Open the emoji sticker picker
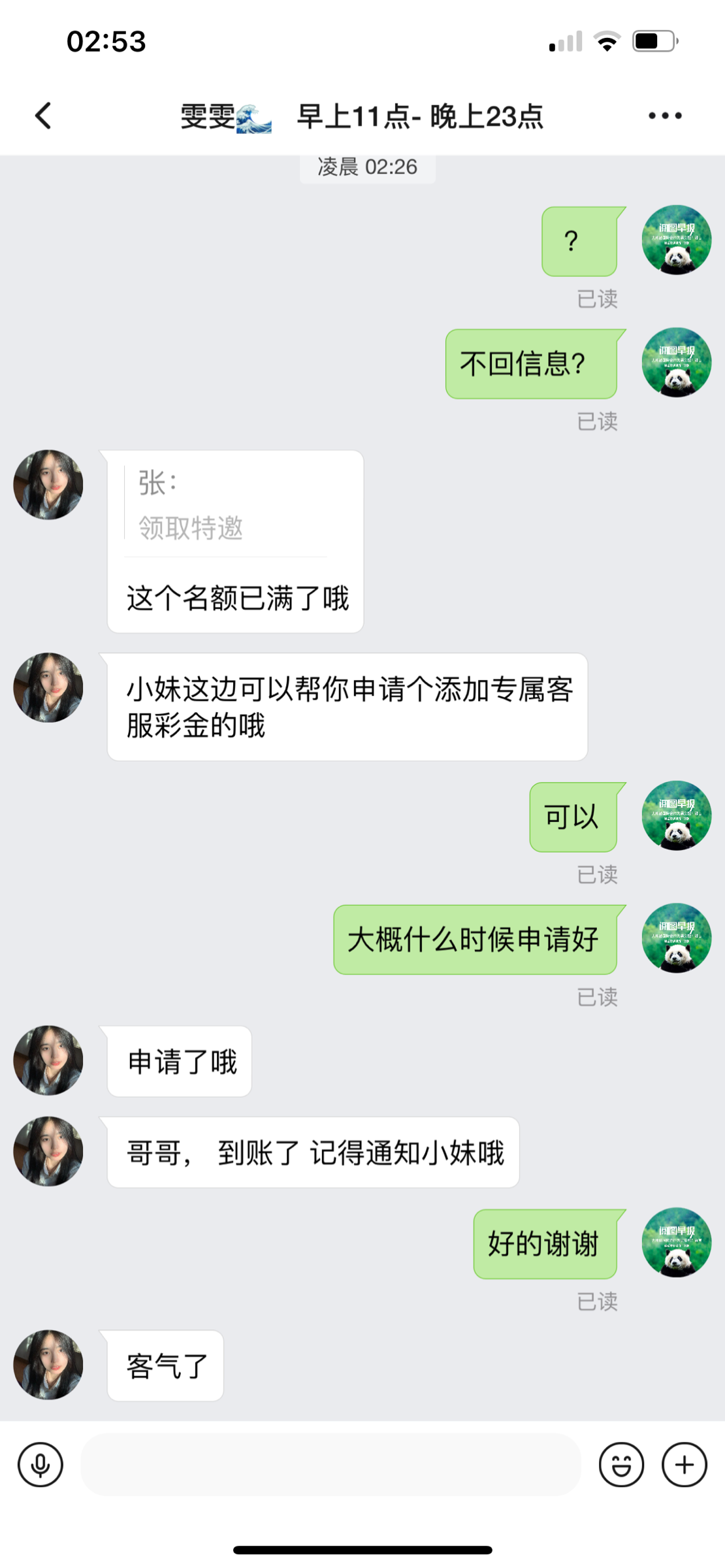Image resolution: width=725 pixels, height=1568 pixels. coord(621,1465)
